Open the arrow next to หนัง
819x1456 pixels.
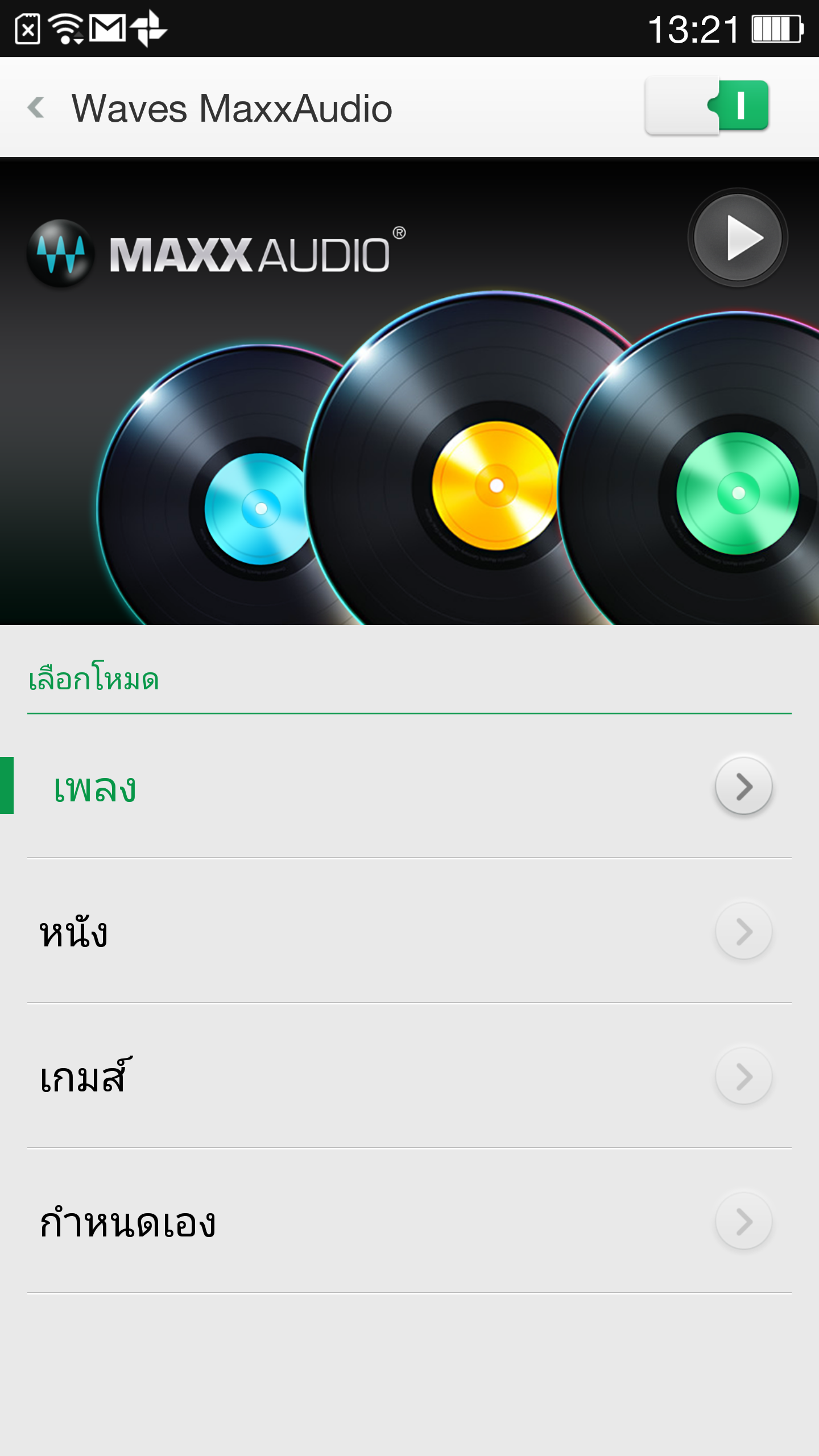tap(743, 932)
